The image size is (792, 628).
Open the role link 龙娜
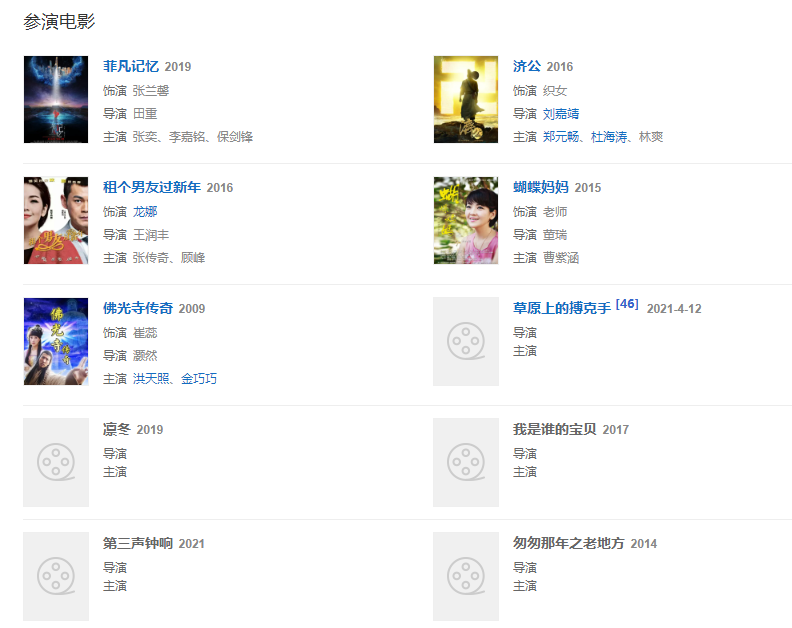pyautogui.click(x=145, y=212)
